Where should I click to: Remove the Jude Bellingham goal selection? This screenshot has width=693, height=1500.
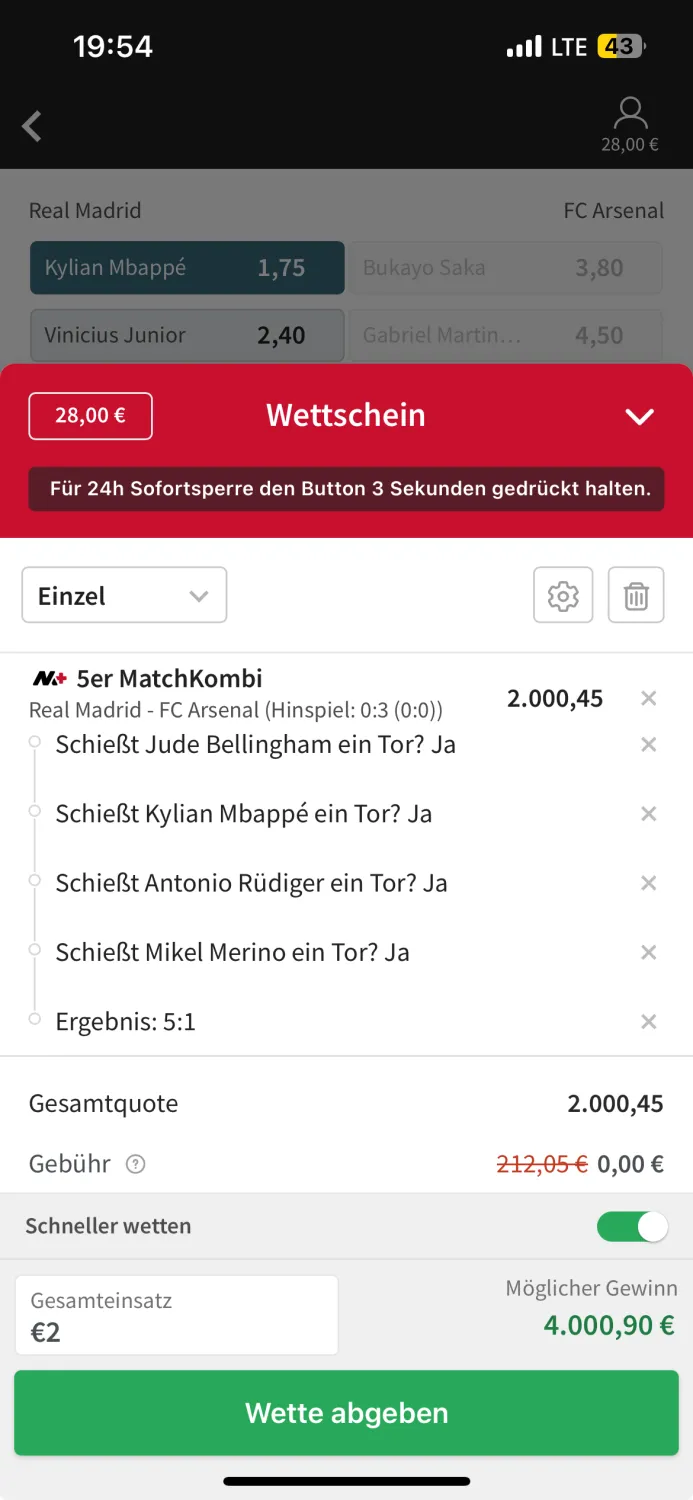pyautogui.click(x=649, y=745)
